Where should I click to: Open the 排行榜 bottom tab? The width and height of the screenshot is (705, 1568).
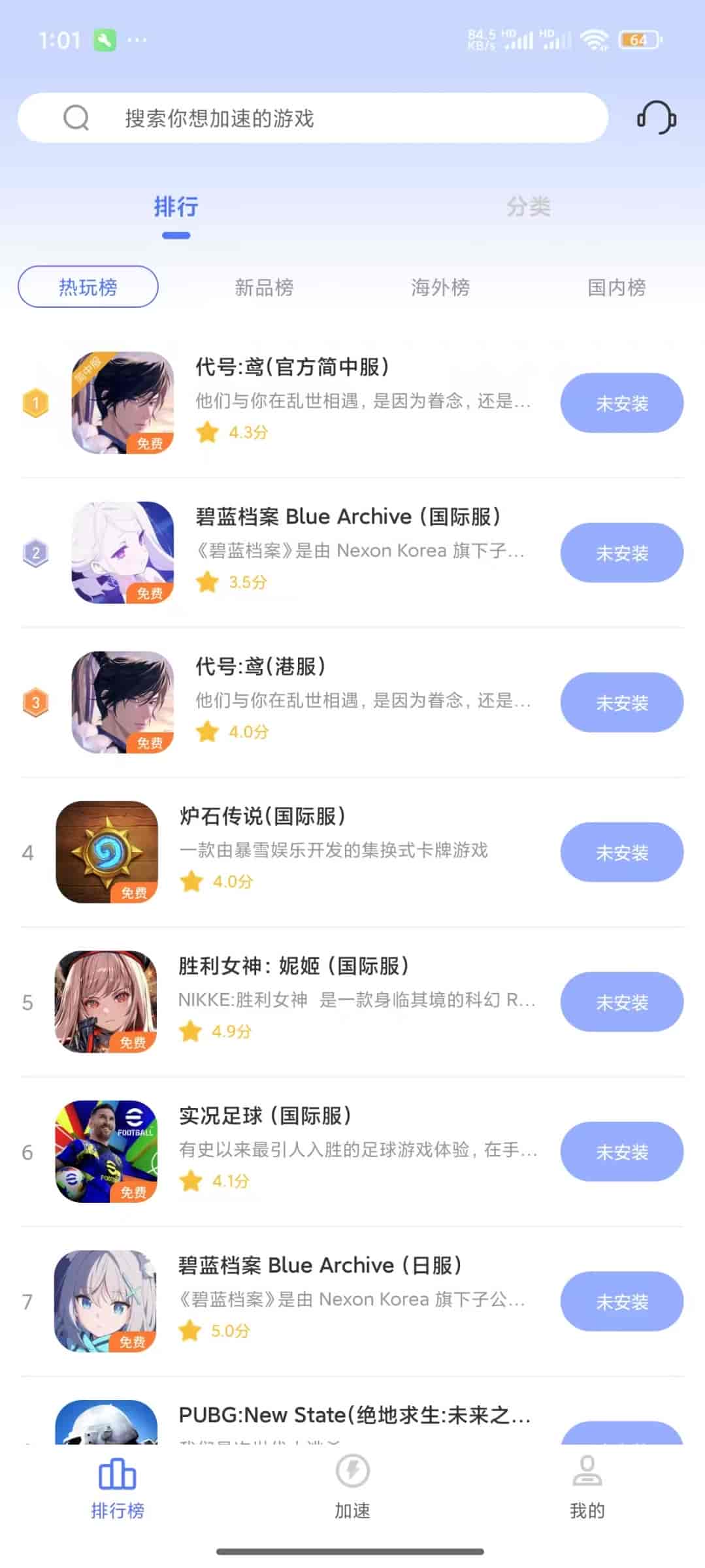[118, 1486]
